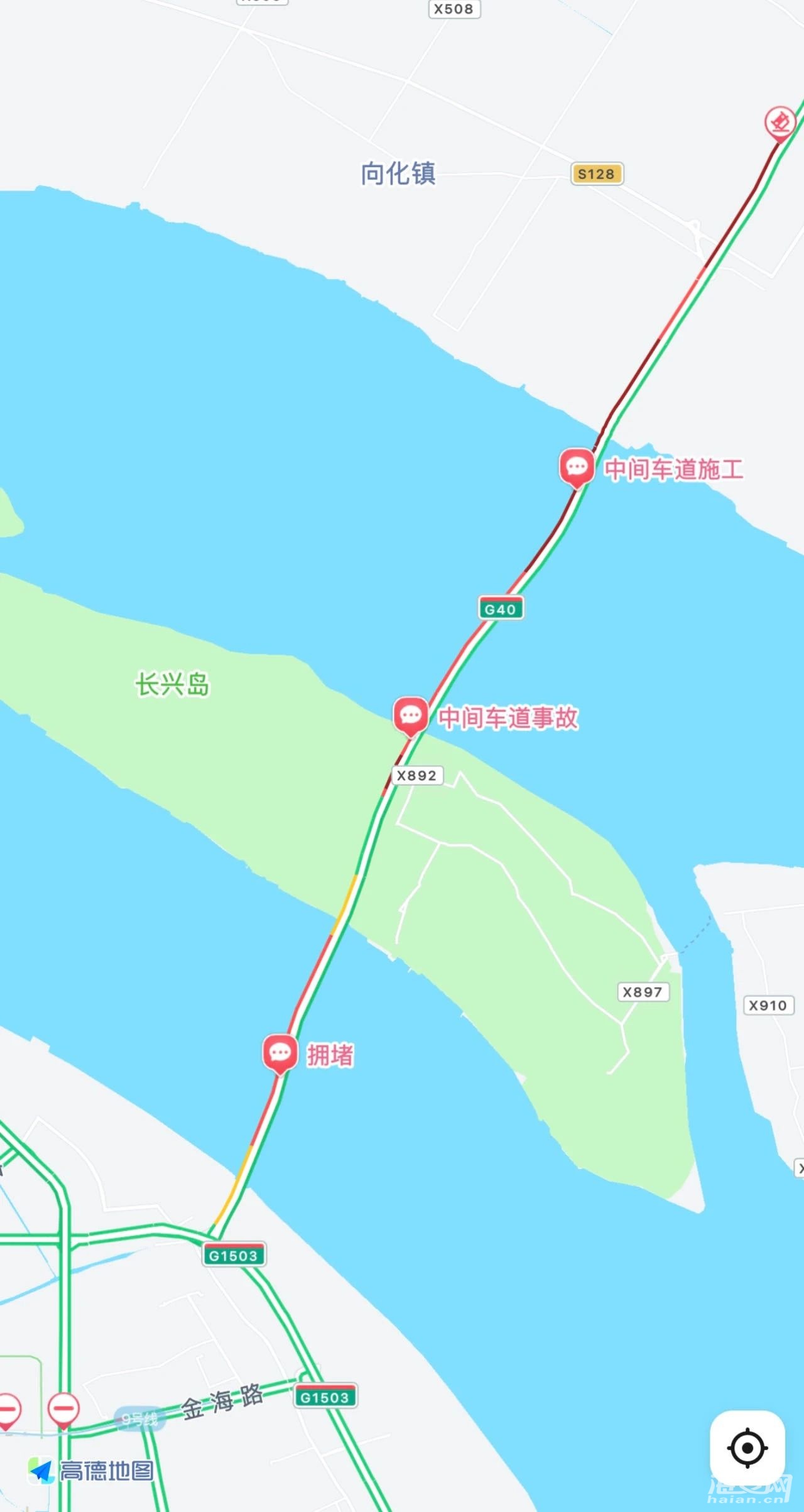
Task: Tap the construction marker on G40 near S128
Action: pyautogui.click(x=780, y=122)
